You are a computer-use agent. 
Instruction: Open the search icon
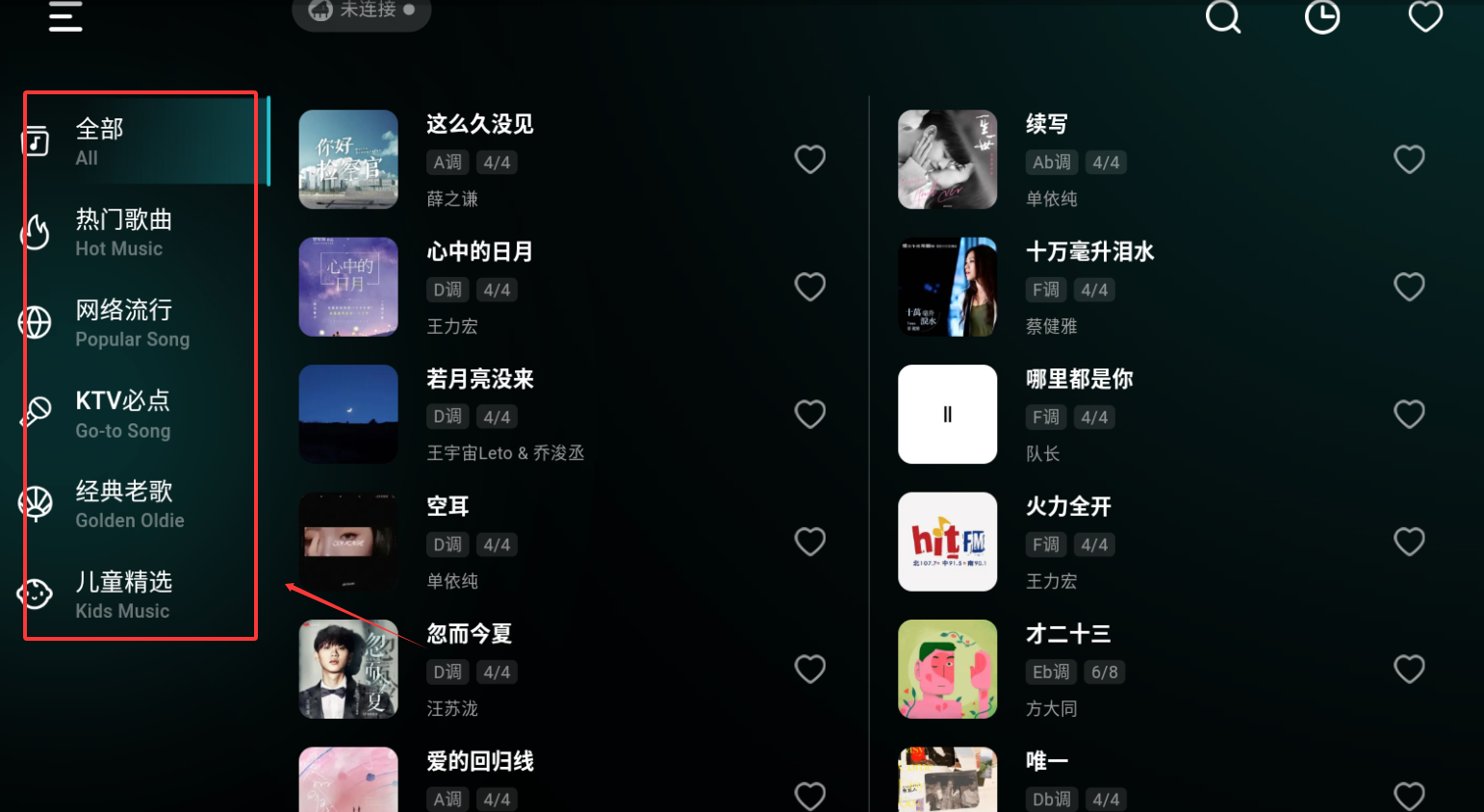(x=1223, y=16)
